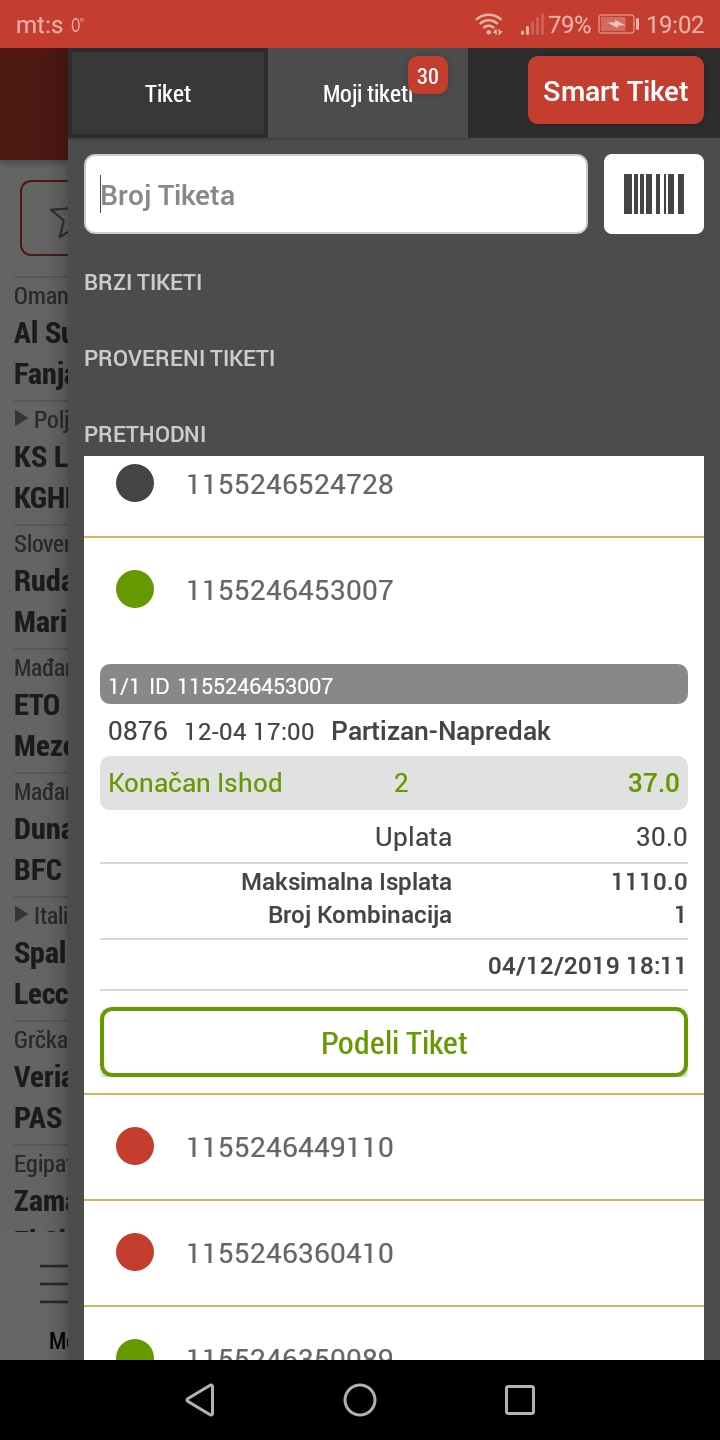Open ticket 1155246360410
The height and width of the screenshot is (1440, 720).
click(394, 1253)
